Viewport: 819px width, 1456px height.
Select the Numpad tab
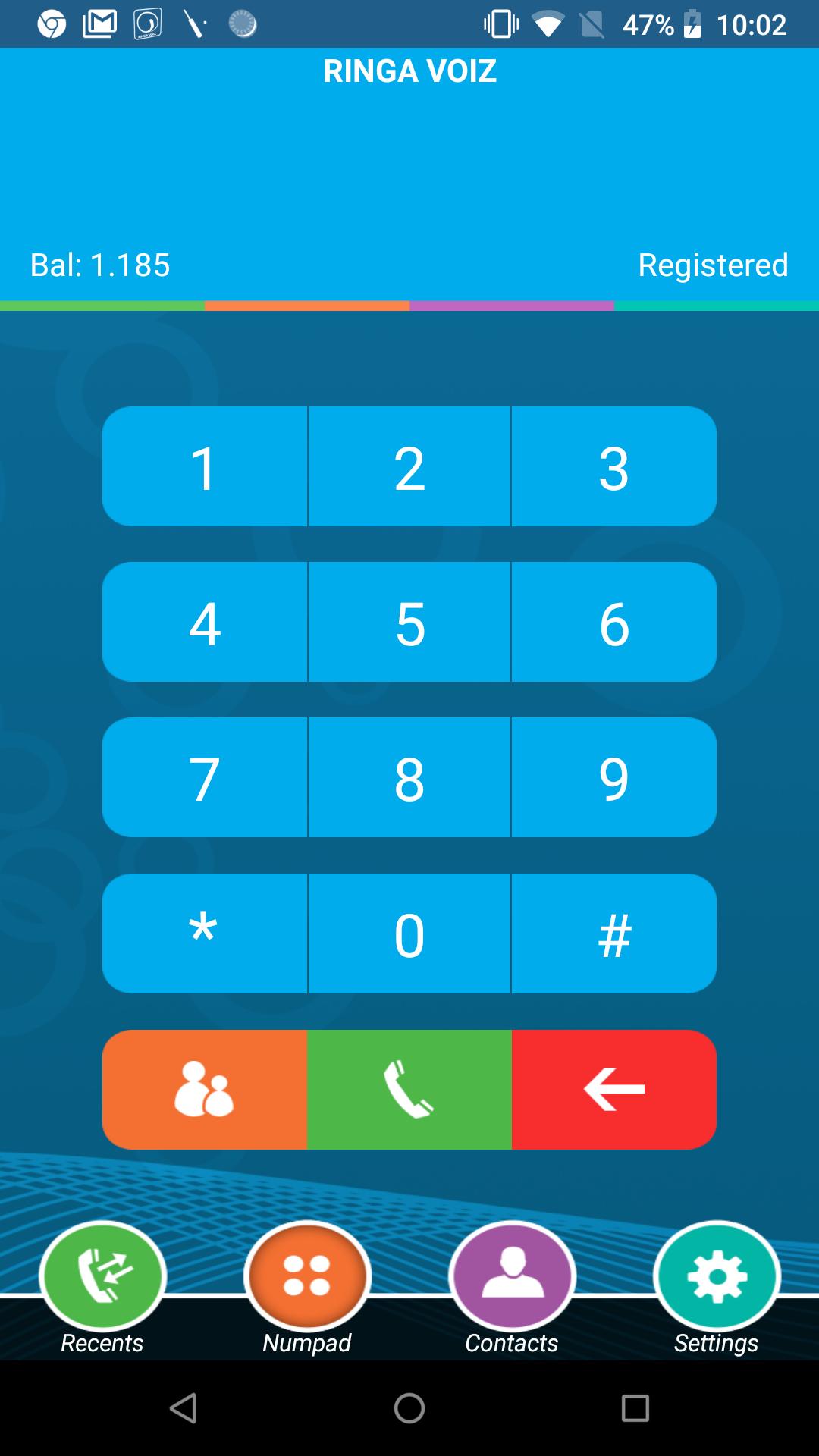307,1282
